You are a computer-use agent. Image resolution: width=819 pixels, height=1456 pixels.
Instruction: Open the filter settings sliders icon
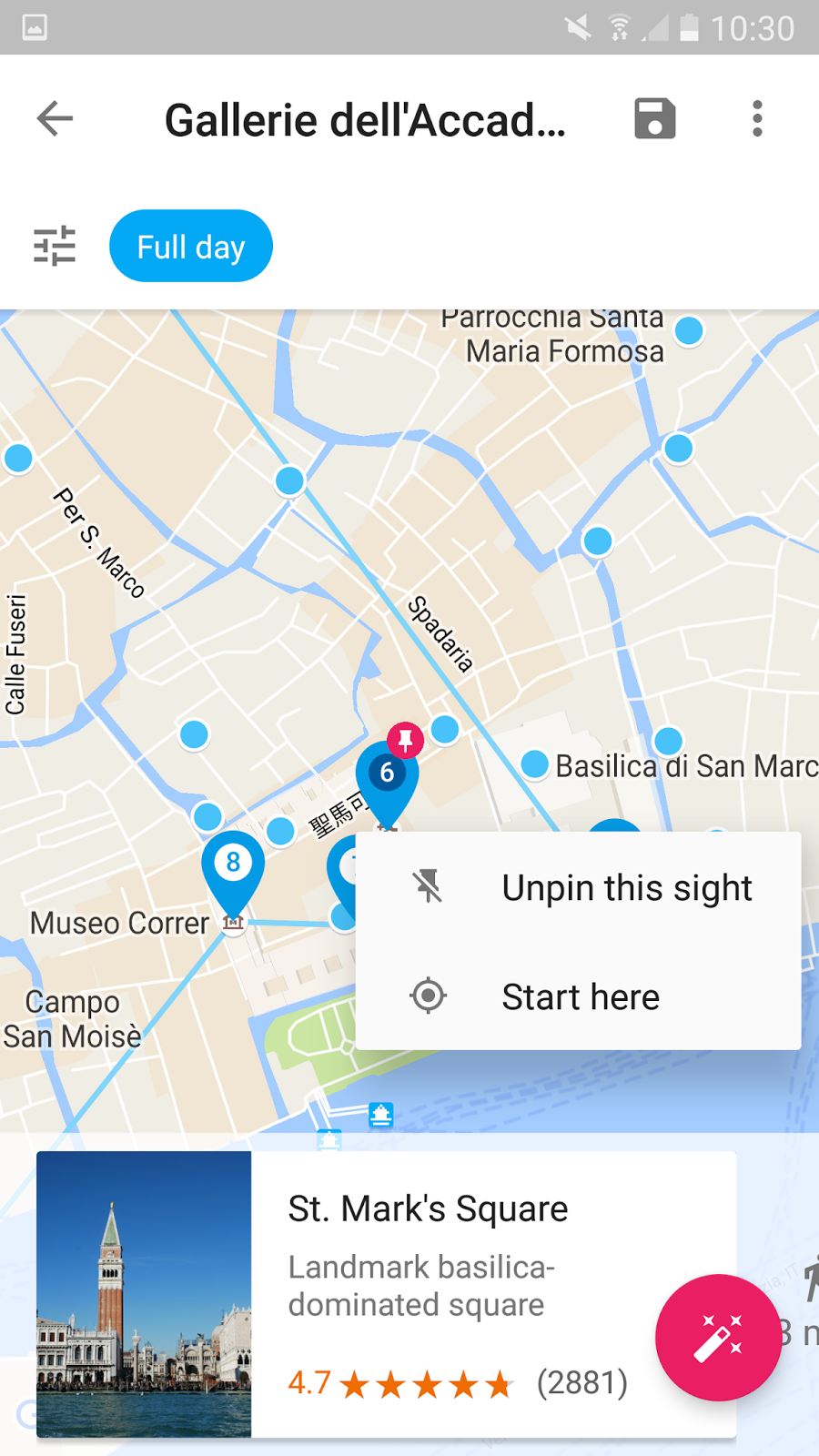pos(55,246)
